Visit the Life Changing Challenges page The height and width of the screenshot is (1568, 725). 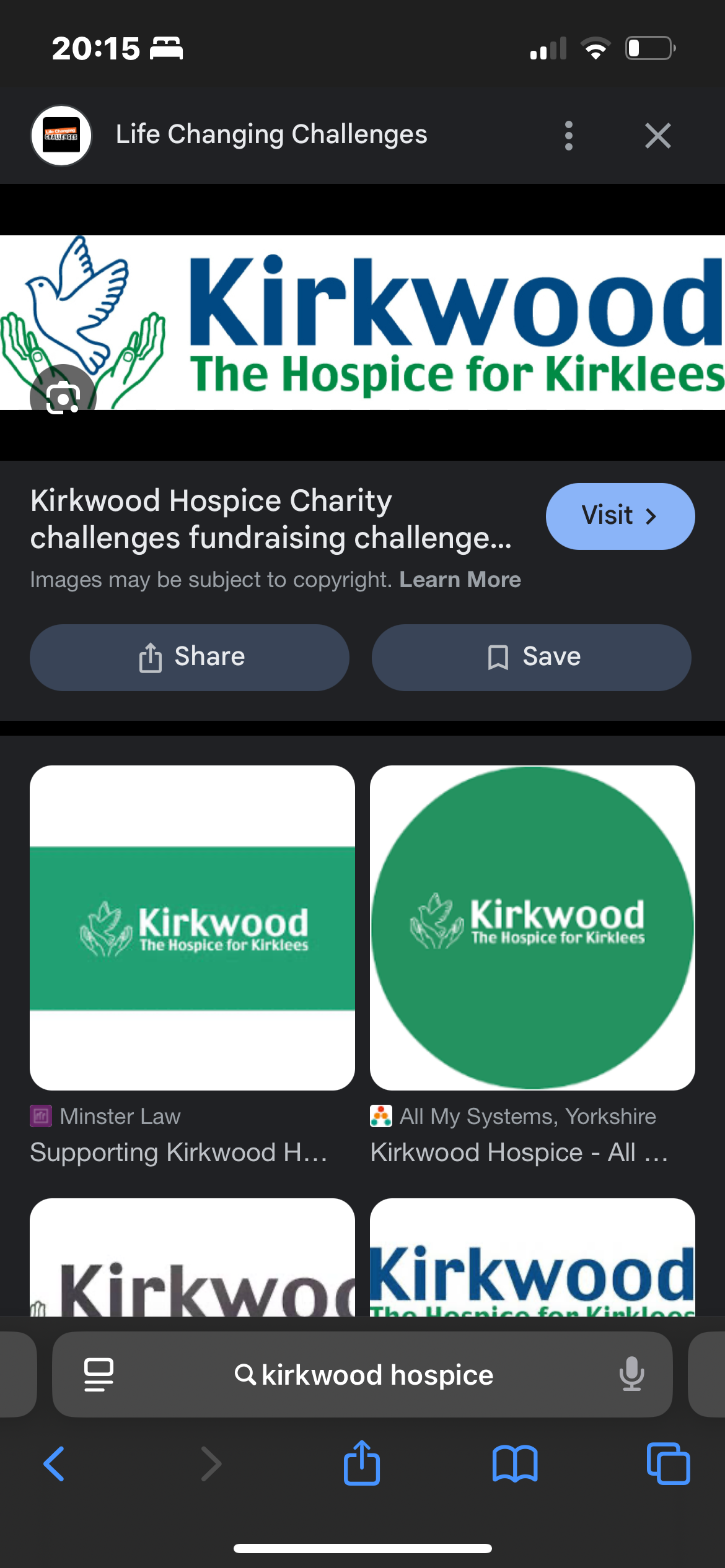620,516
